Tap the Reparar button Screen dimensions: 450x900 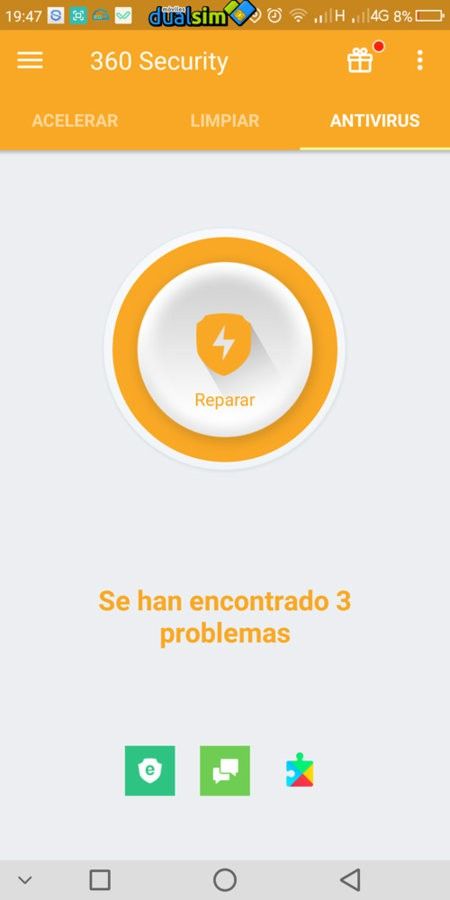(225, 350)
